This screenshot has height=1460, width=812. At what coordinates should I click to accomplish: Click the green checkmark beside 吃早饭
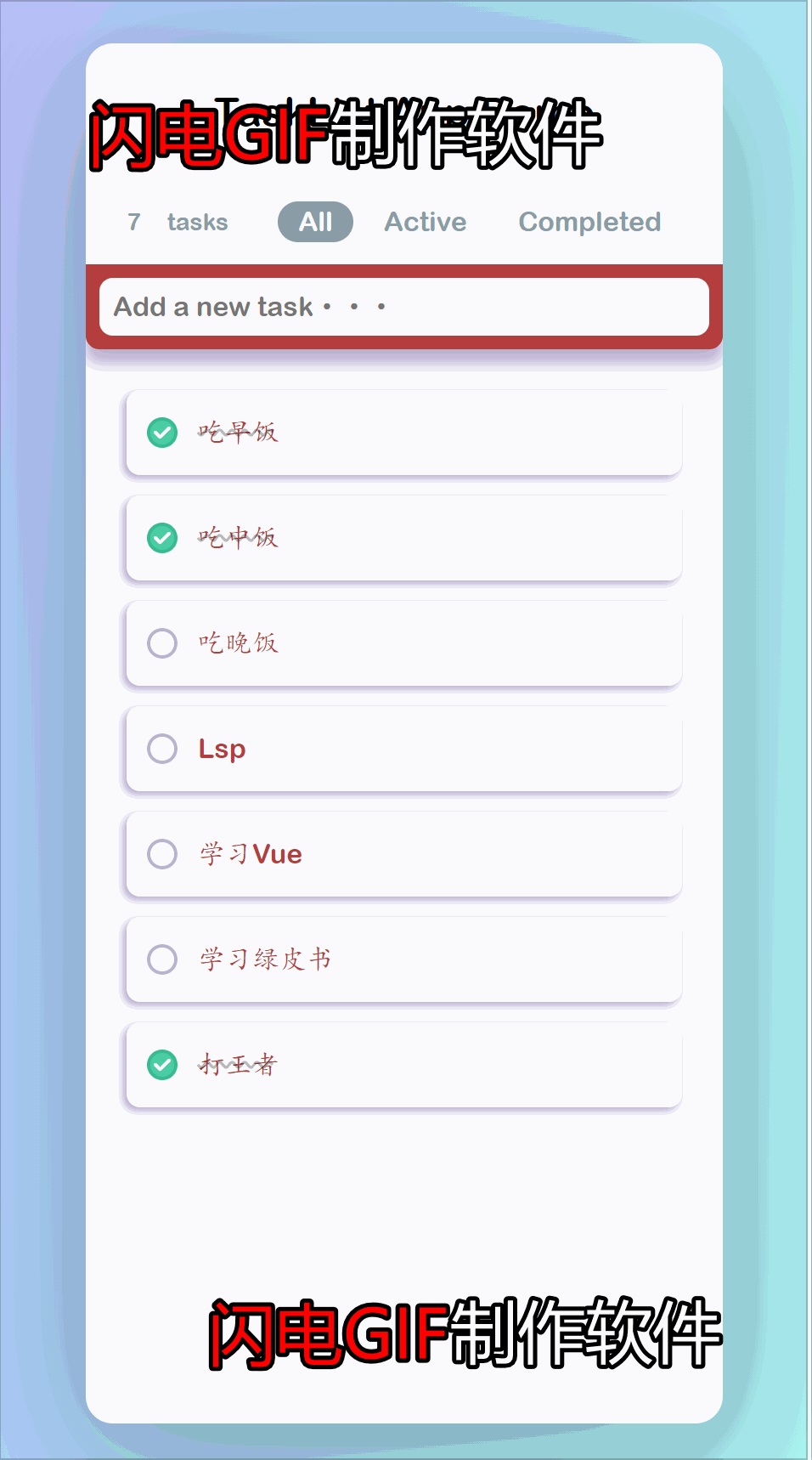click(x=161, y=433)
